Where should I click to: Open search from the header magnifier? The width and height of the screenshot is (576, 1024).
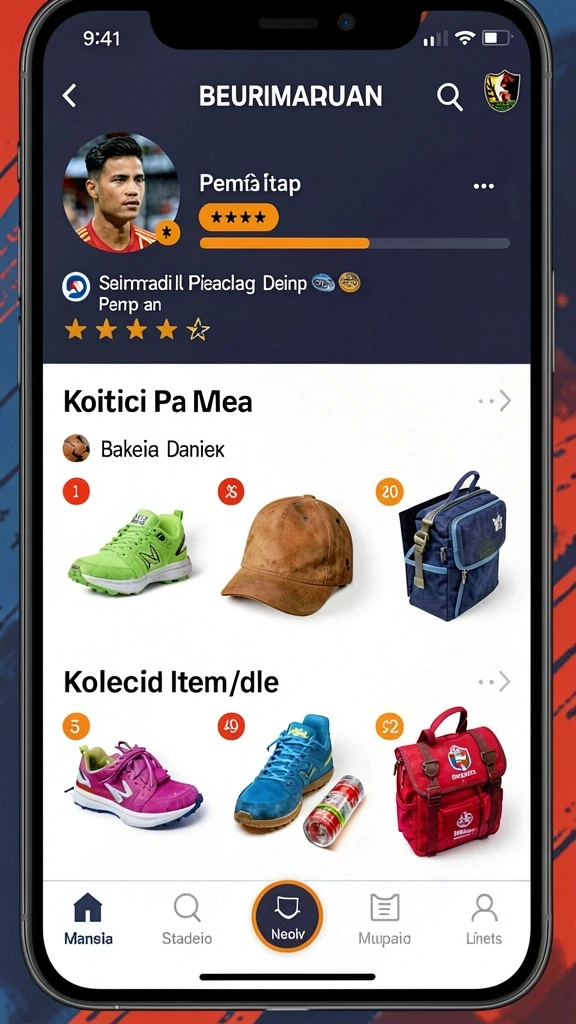[x=449, y=97]
